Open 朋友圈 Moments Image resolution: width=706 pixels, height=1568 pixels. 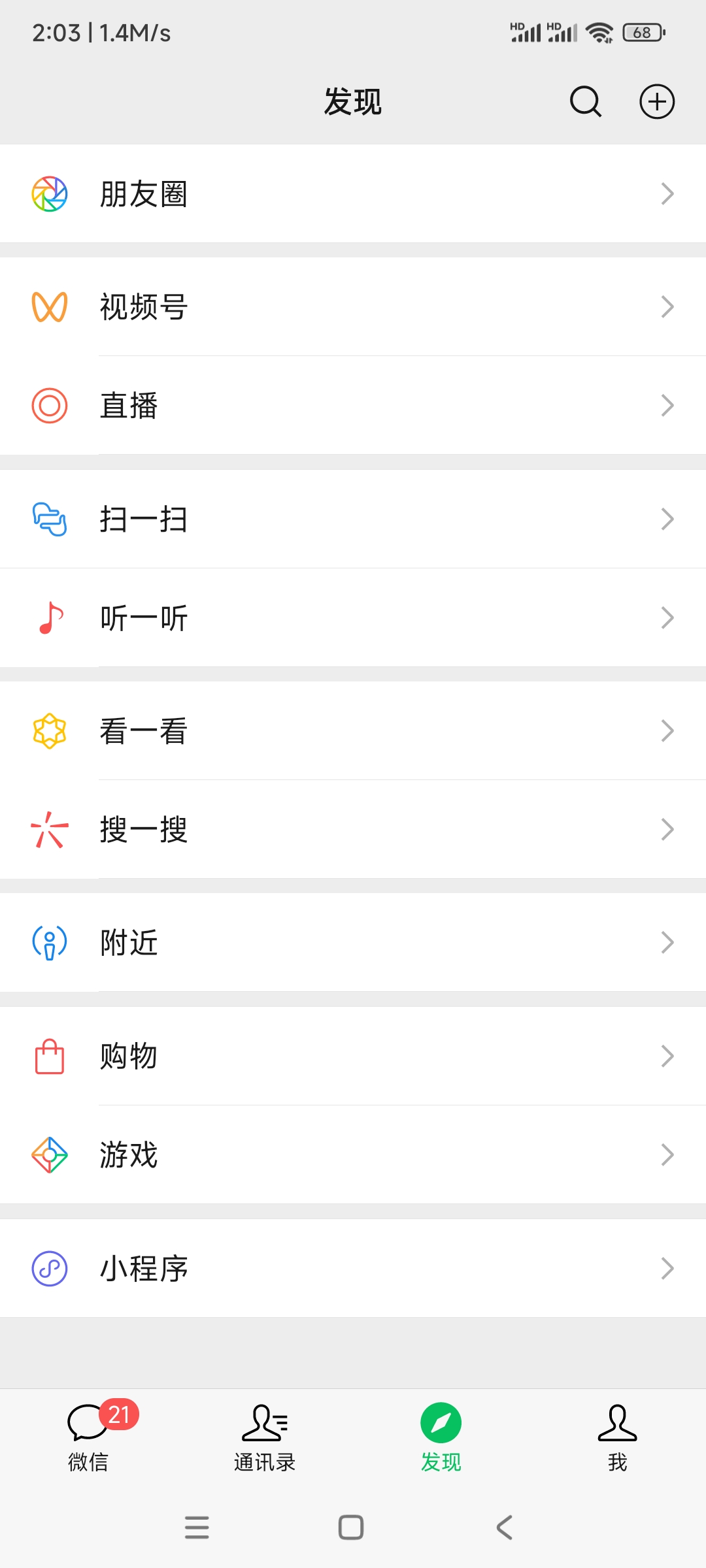[x=353, y=194]
